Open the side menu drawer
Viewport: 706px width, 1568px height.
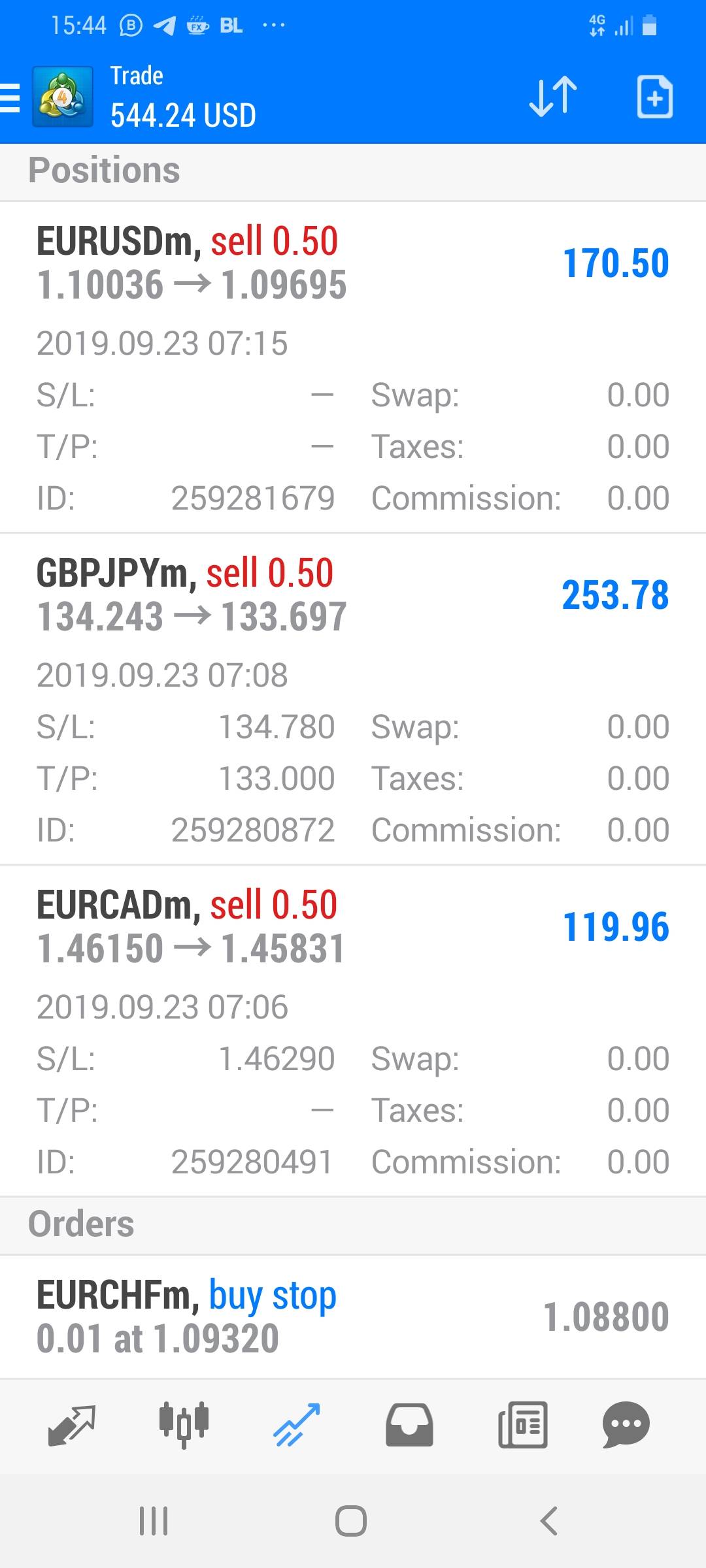(10, 98)
